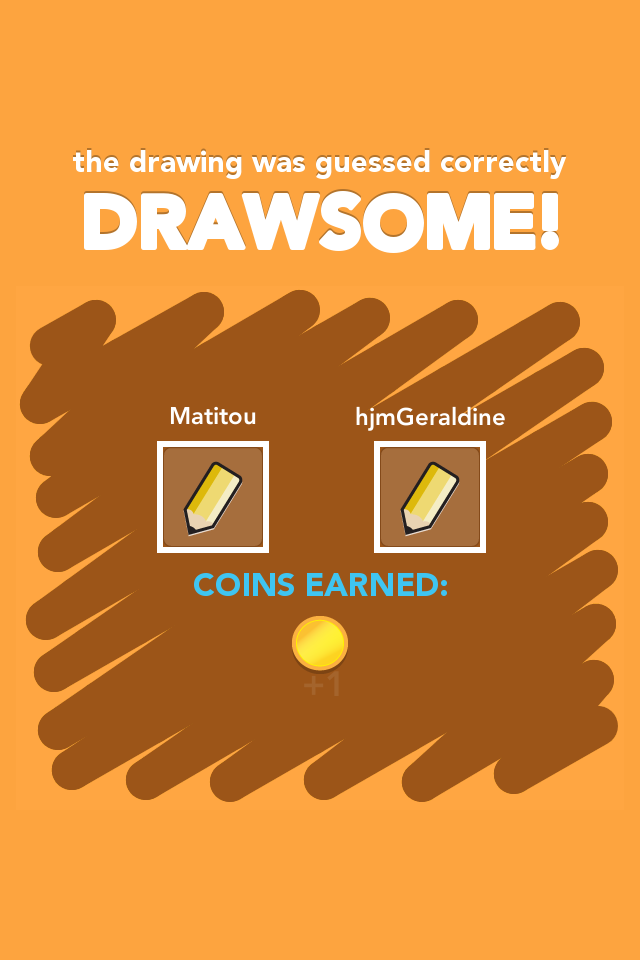Open Matitou's player avatar

click(x=213, y=497)
